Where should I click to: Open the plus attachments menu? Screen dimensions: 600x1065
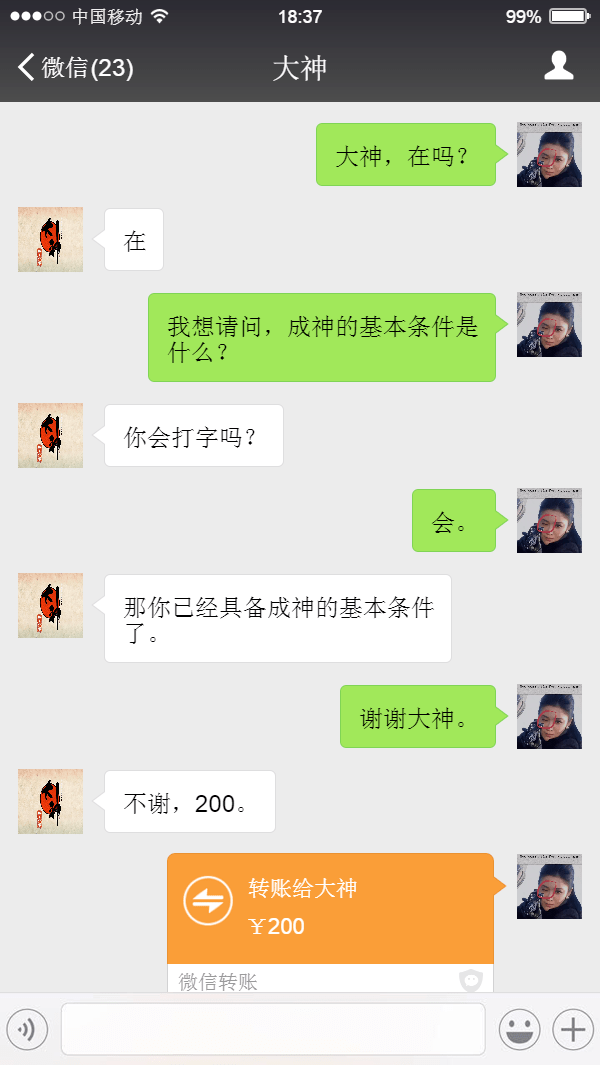click(x=573, y=1029)
